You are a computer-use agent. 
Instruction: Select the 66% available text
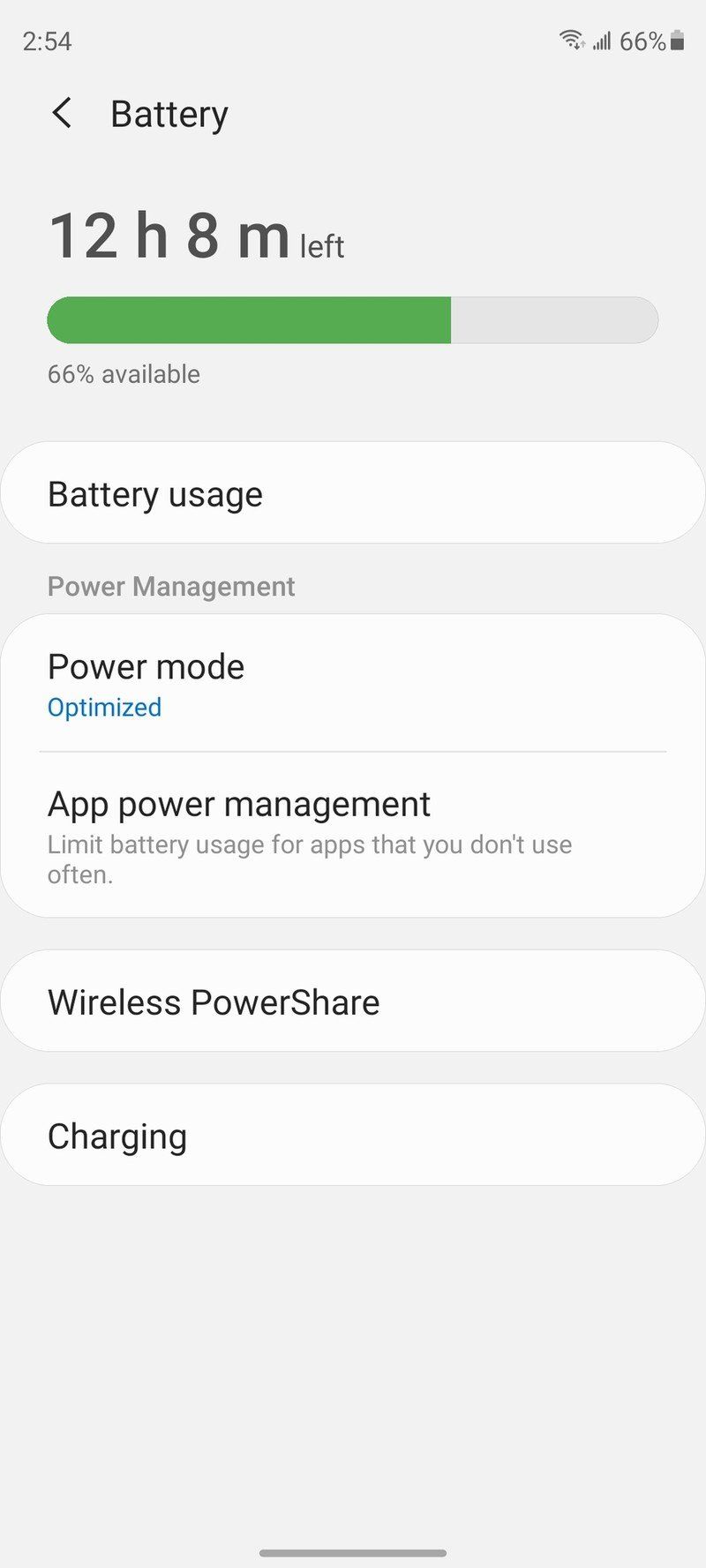click(x=124, y=374)
